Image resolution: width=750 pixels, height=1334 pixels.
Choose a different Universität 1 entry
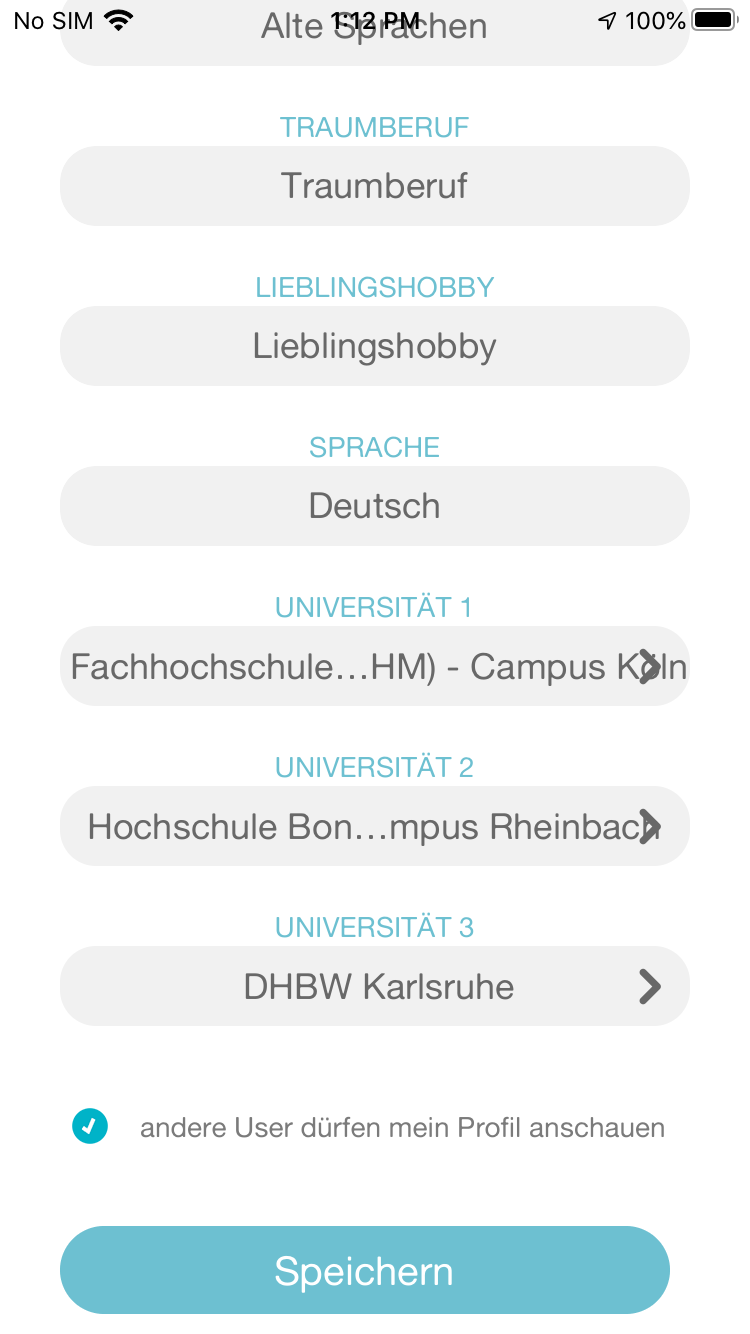374,666
